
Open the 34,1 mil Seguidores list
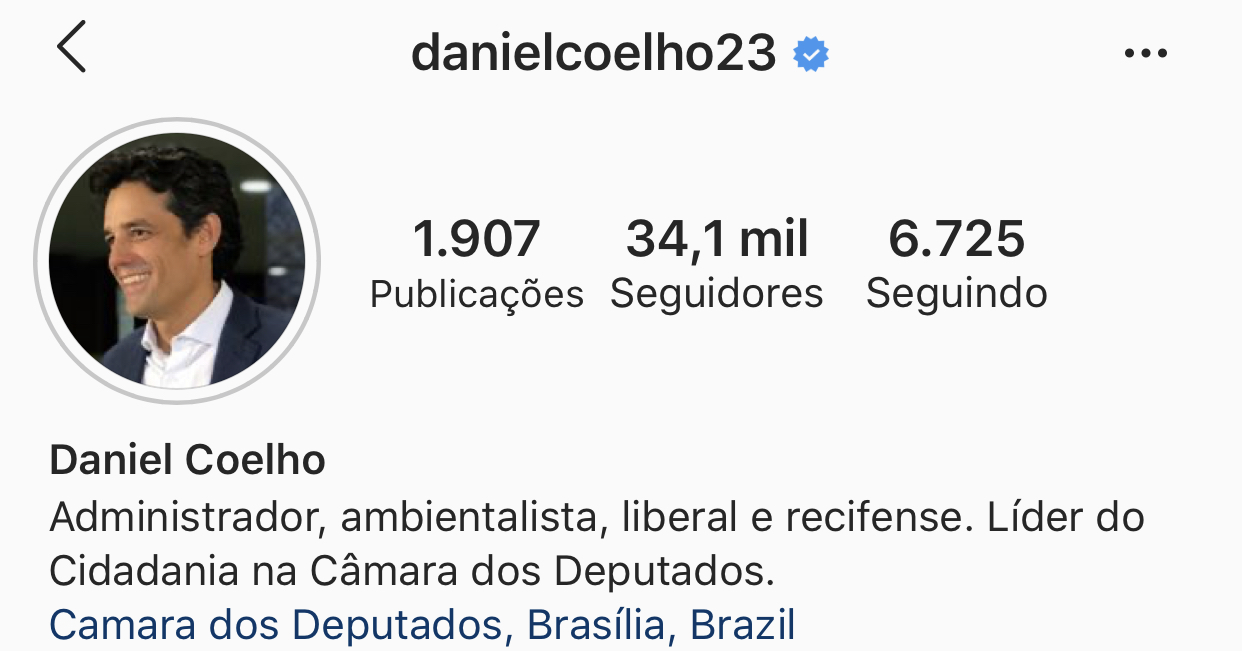716,264
